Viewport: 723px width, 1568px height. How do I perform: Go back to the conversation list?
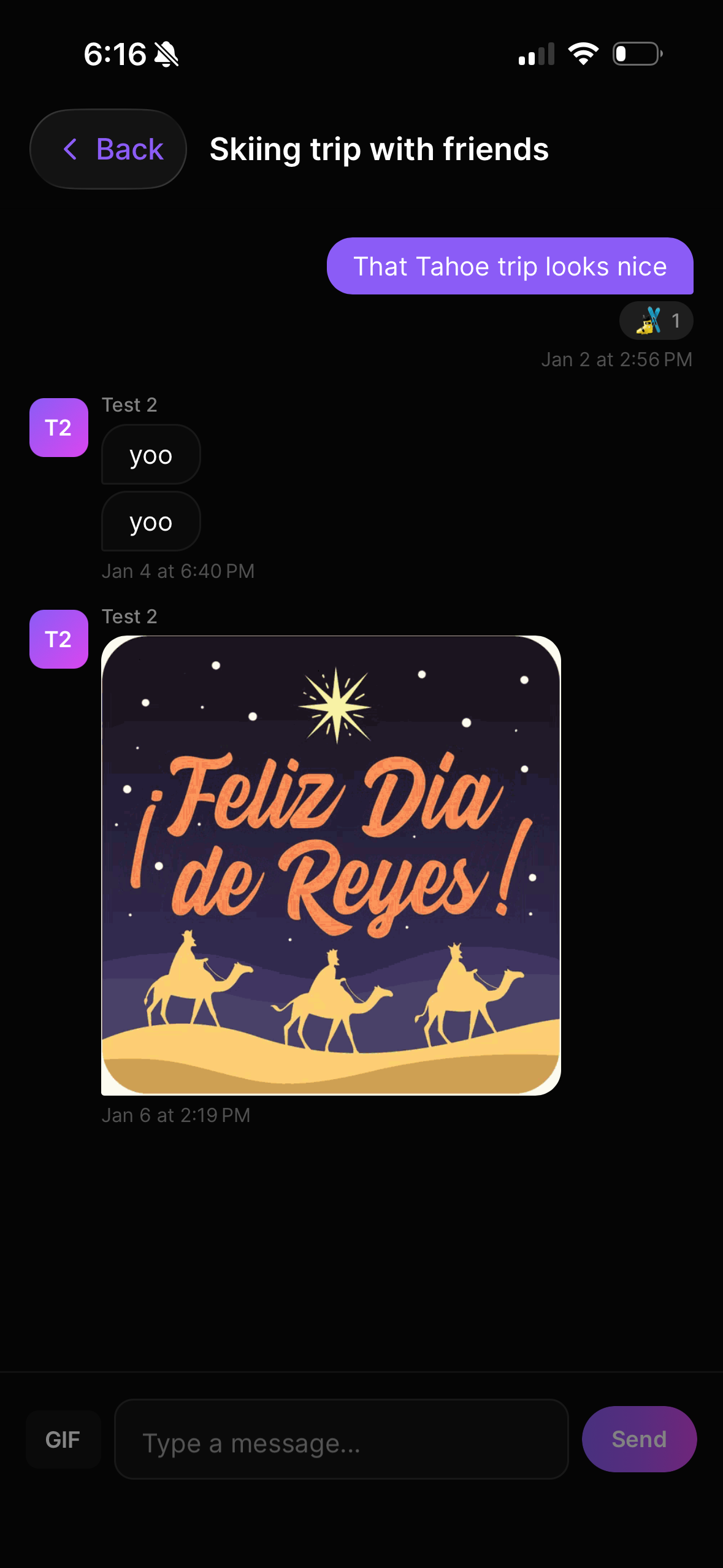tap(108, 149)
